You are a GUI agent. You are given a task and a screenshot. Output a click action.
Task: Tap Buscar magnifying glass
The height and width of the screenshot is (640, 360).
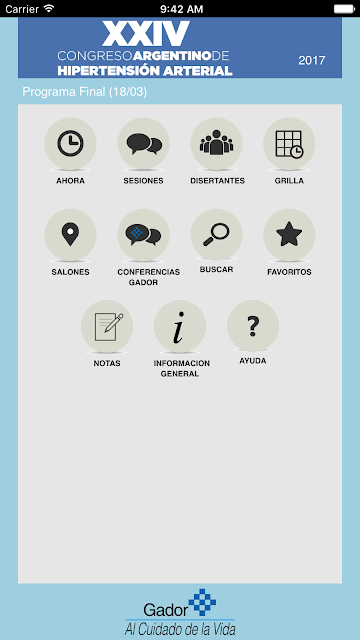(216, 234)
